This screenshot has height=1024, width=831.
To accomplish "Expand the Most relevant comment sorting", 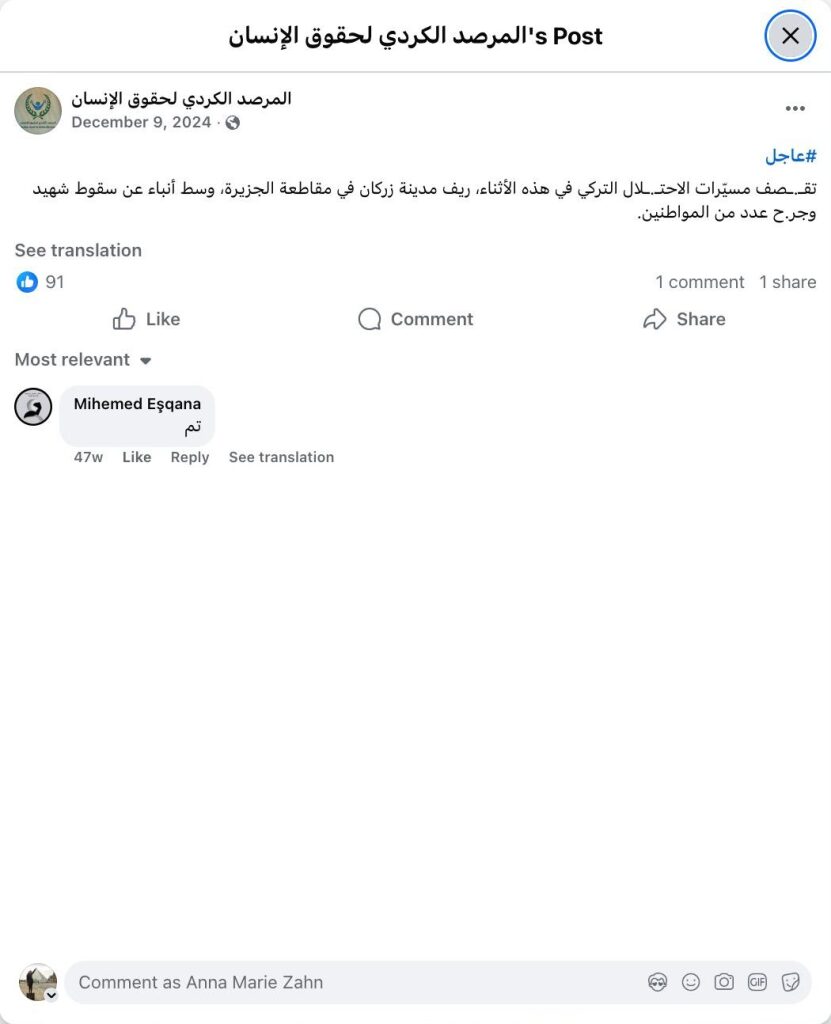I will pos(83,360).
